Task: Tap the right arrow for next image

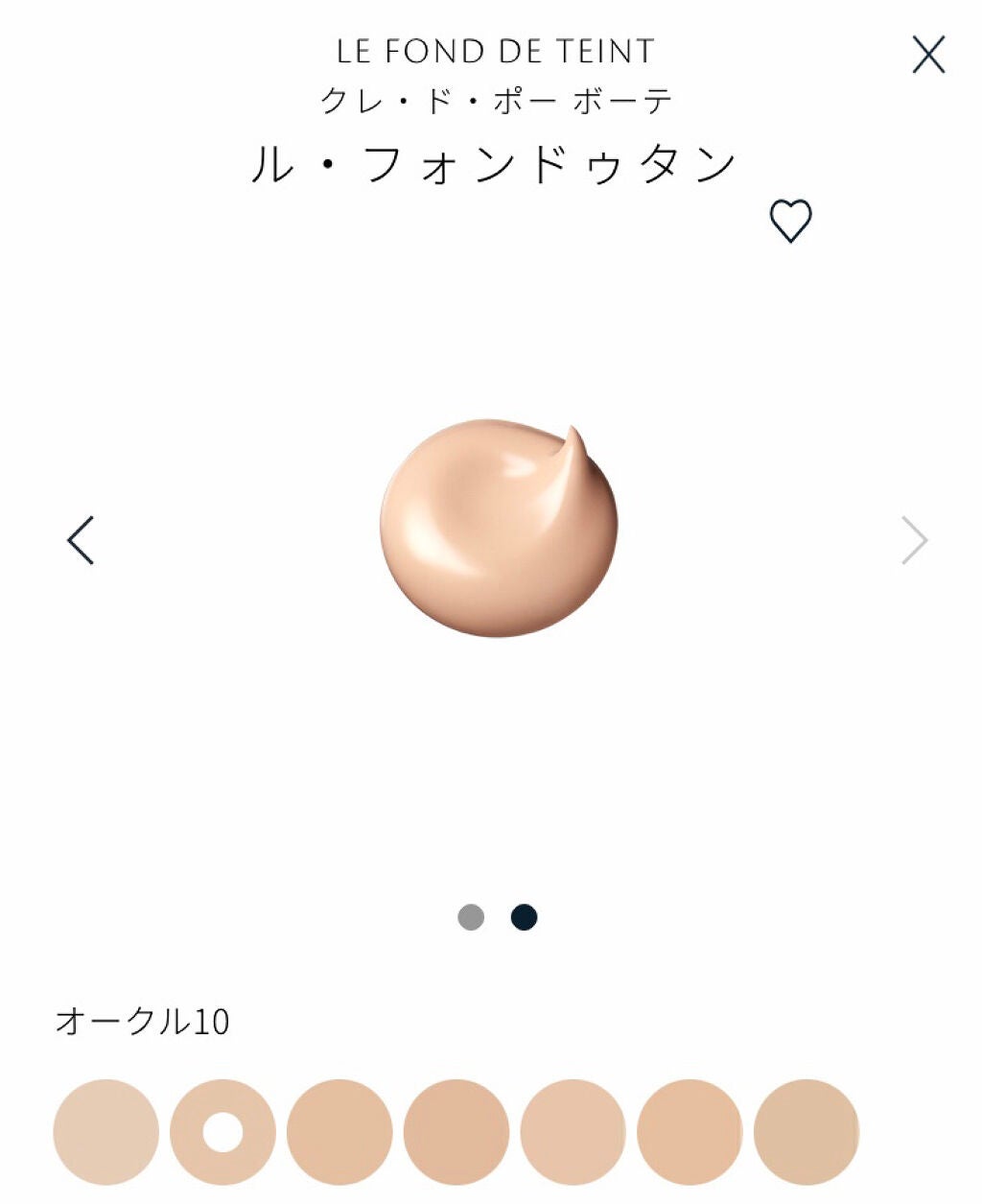Action: click(x=914, y=540)
